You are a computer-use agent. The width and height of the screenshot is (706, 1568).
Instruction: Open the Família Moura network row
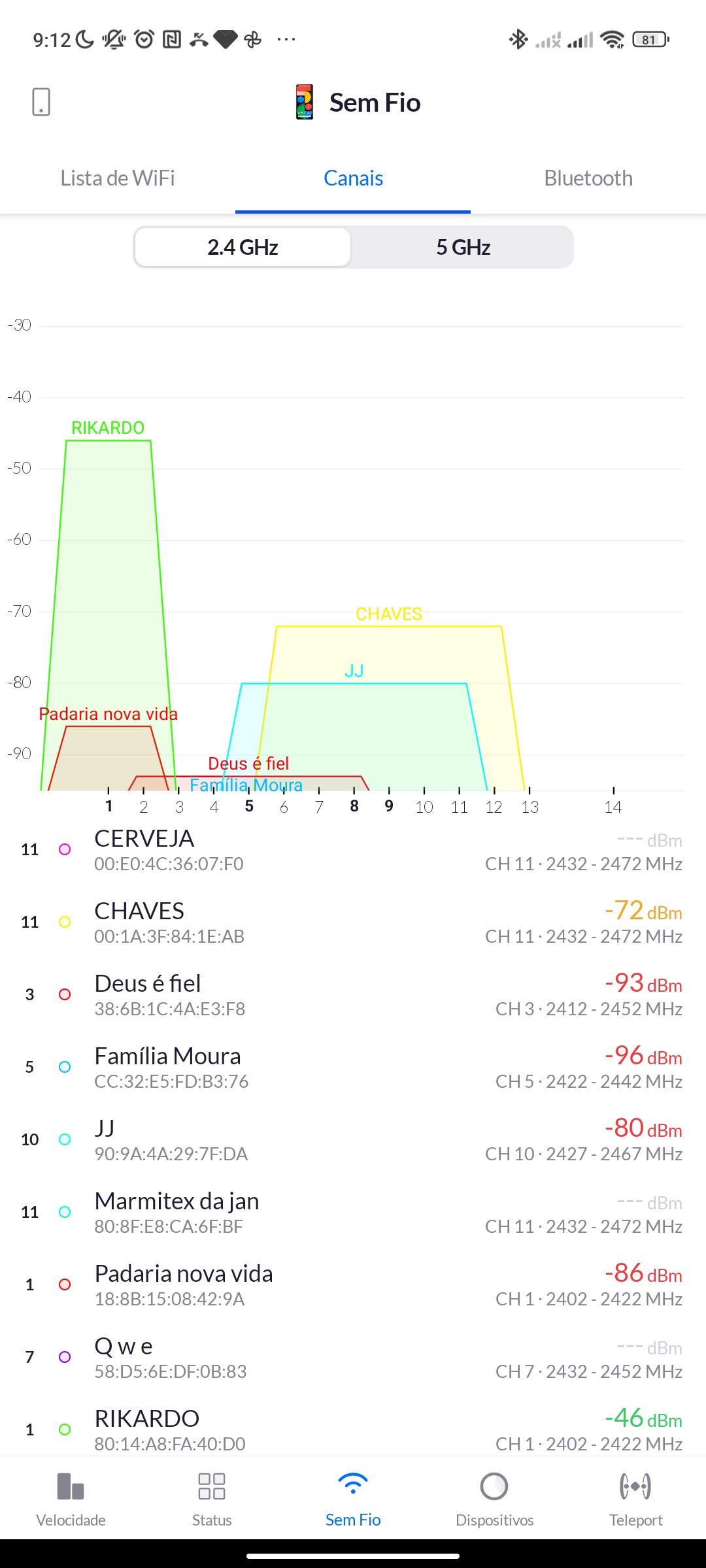tap(353, 1067)
